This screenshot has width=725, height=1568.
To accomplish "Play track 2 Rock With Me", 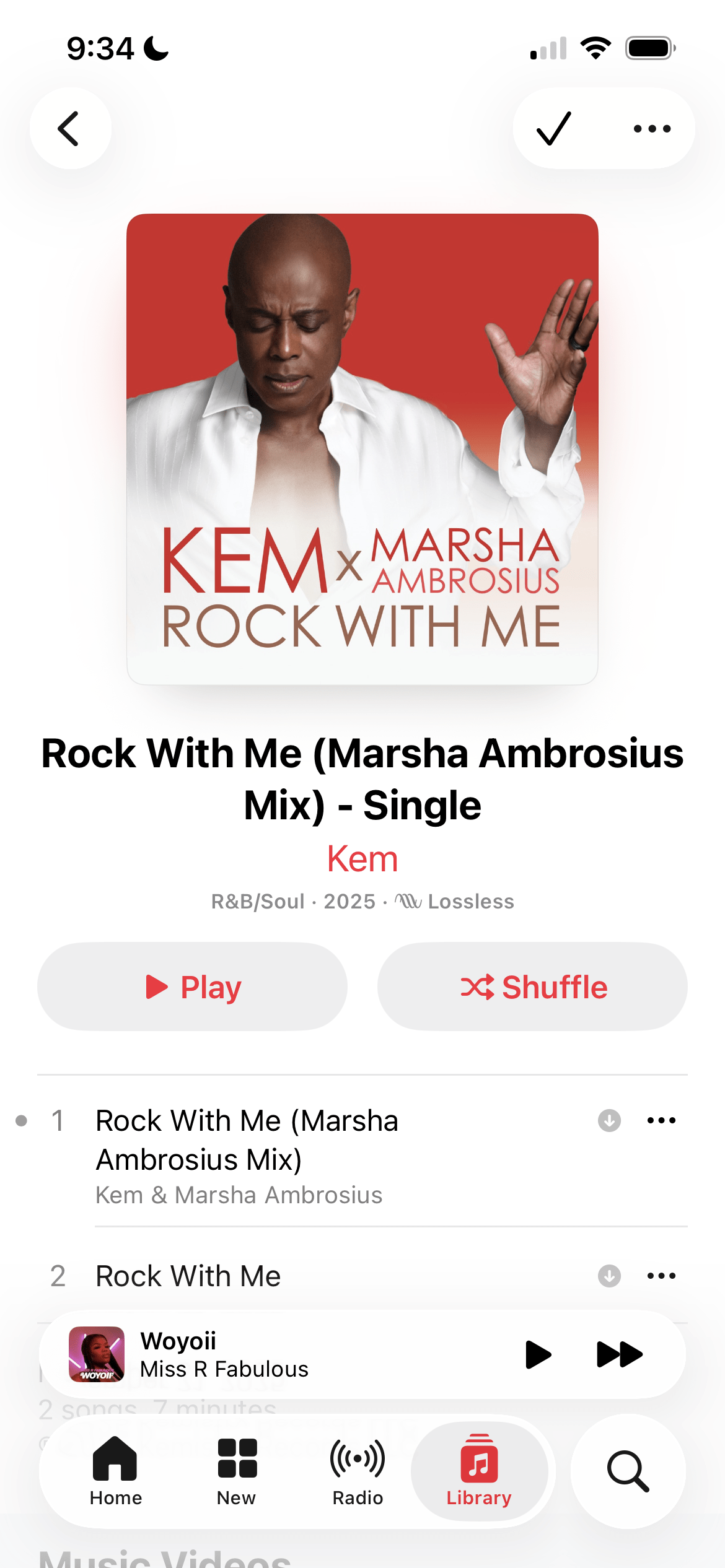I will tap(248, 1276).
